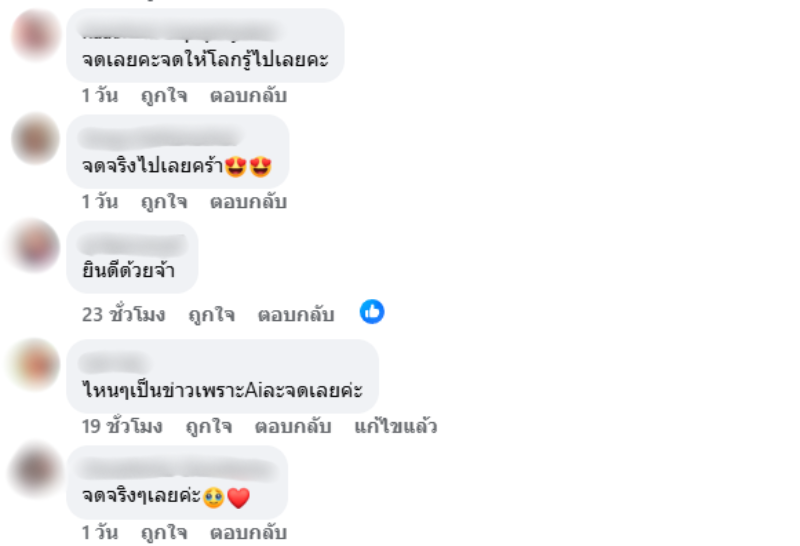Open the avatar of the "จดจริงๆเลยค่ะ" commenter
Image resolution: width=800 pixels, height=546 pixels.
(x=36, y=470)
